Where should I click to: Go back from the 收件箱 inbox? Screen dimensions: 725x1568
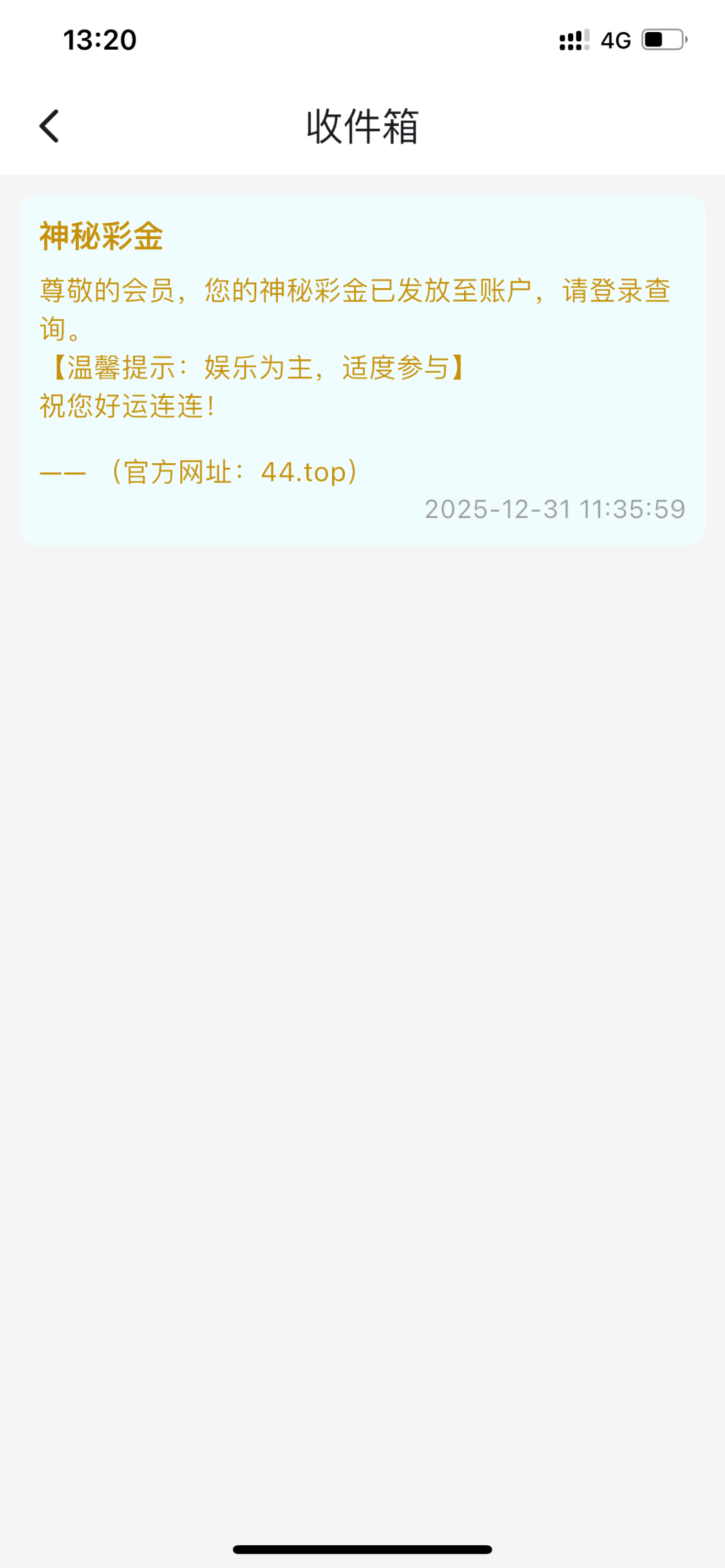pyautogui.click(x=50, y=126)
